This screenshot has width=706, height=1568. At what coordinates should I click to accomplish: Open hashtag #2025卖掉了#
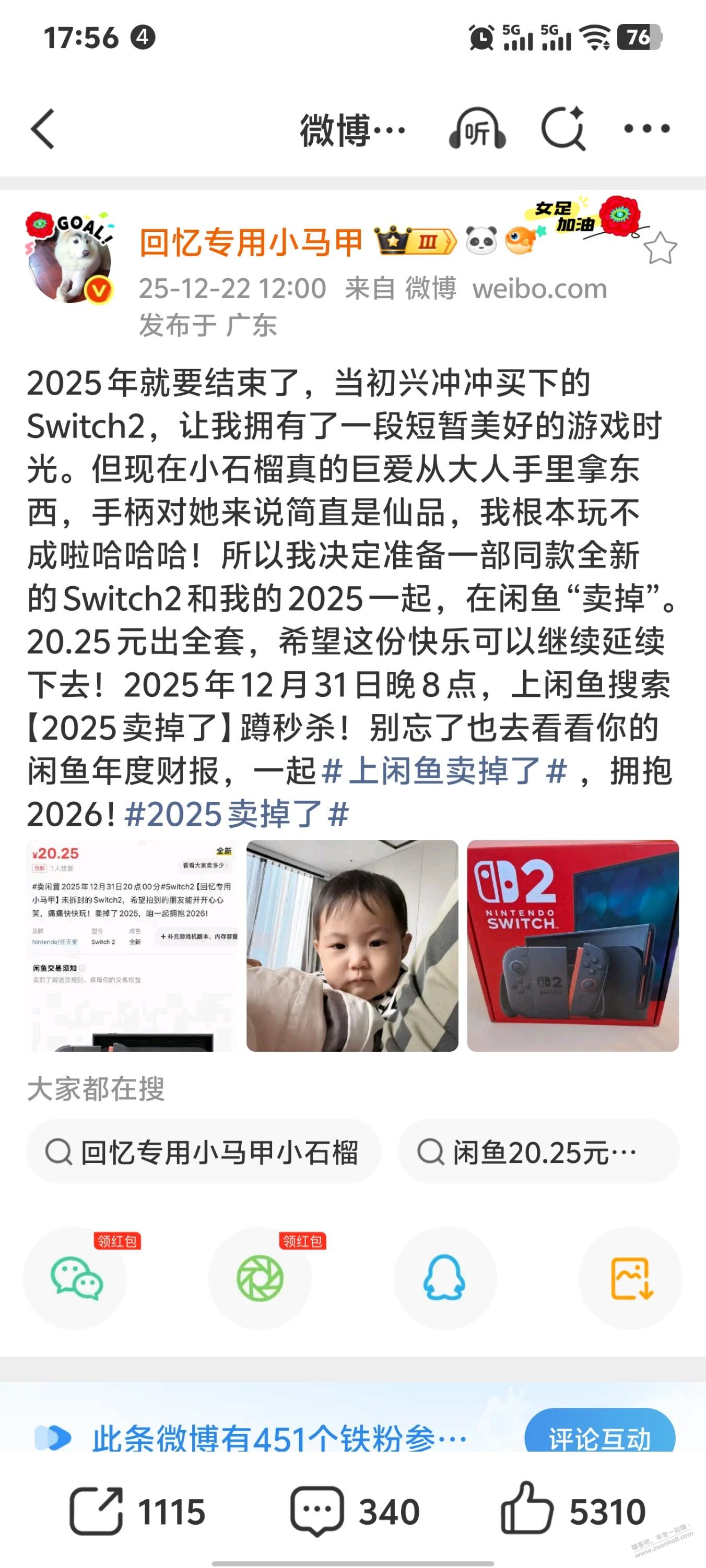pos(237,814)
